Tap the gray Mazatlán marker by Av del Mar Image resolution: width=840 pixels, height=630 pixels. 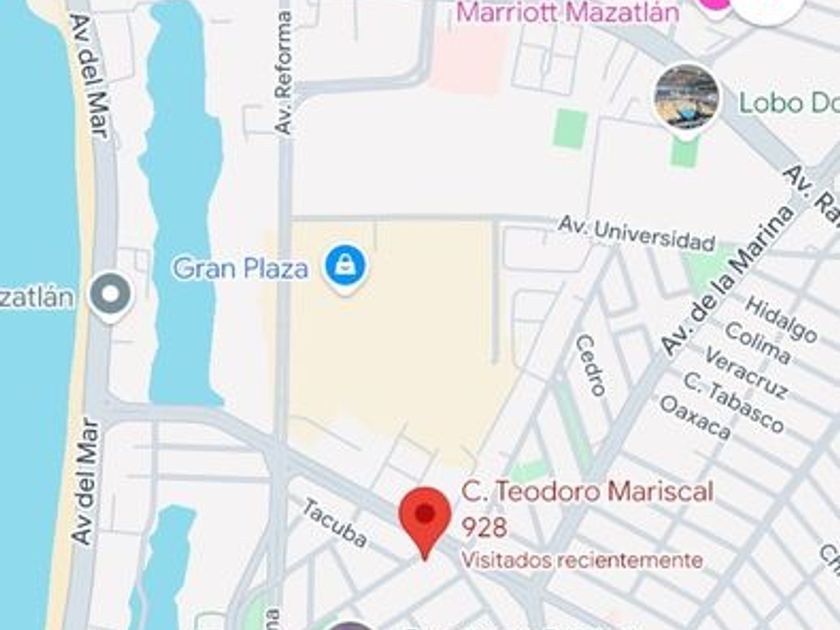(109, 295)
